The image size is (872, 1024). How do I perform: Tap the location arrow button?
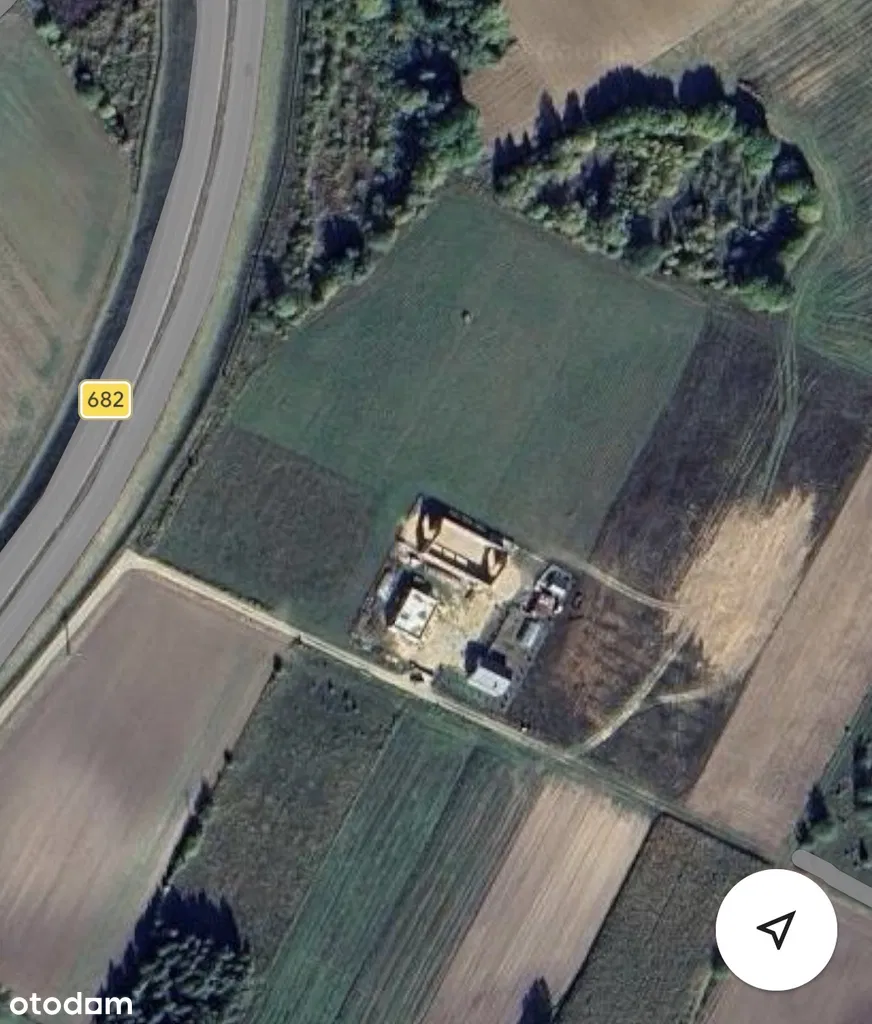(x=776, y=929)
